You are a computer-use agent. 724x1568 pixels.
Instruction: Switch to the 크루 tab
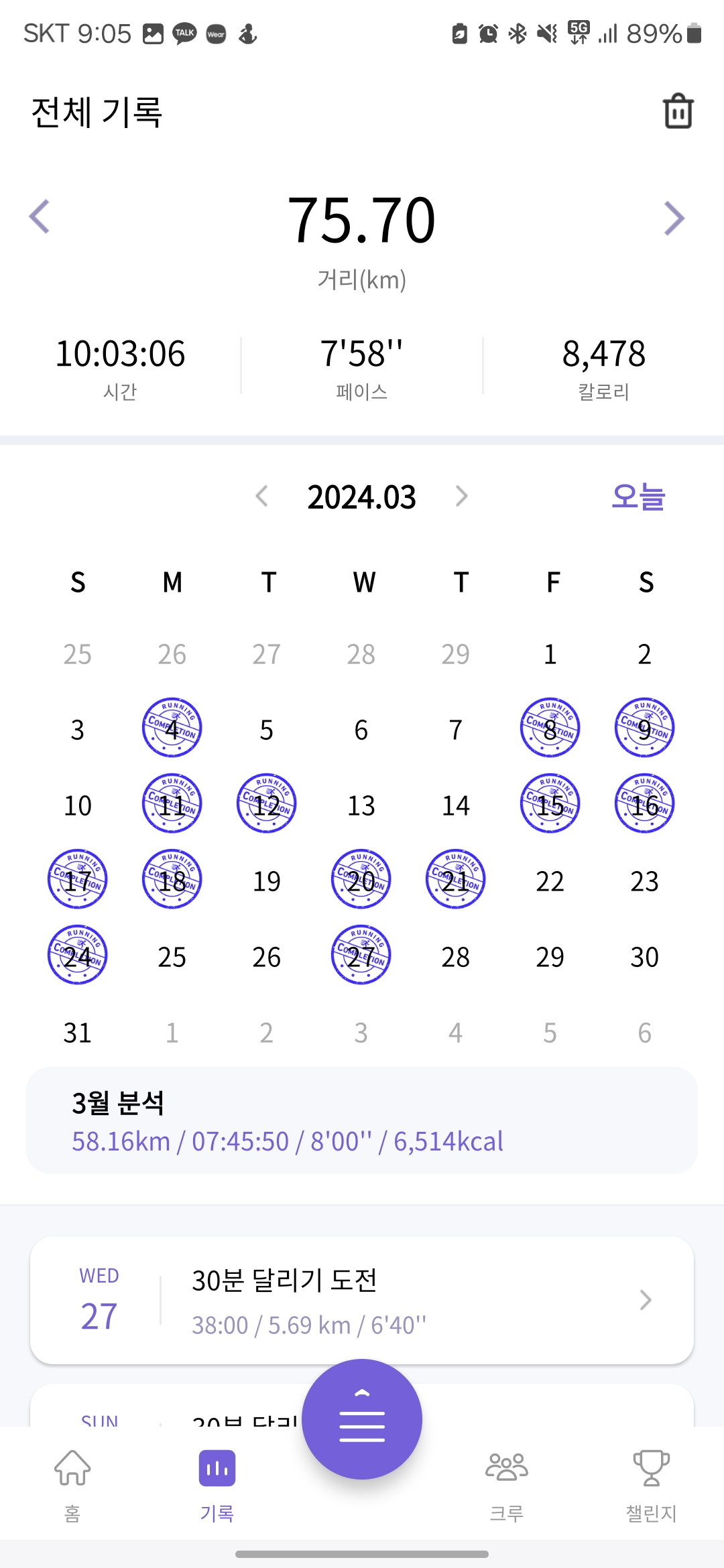[507, 1484]
